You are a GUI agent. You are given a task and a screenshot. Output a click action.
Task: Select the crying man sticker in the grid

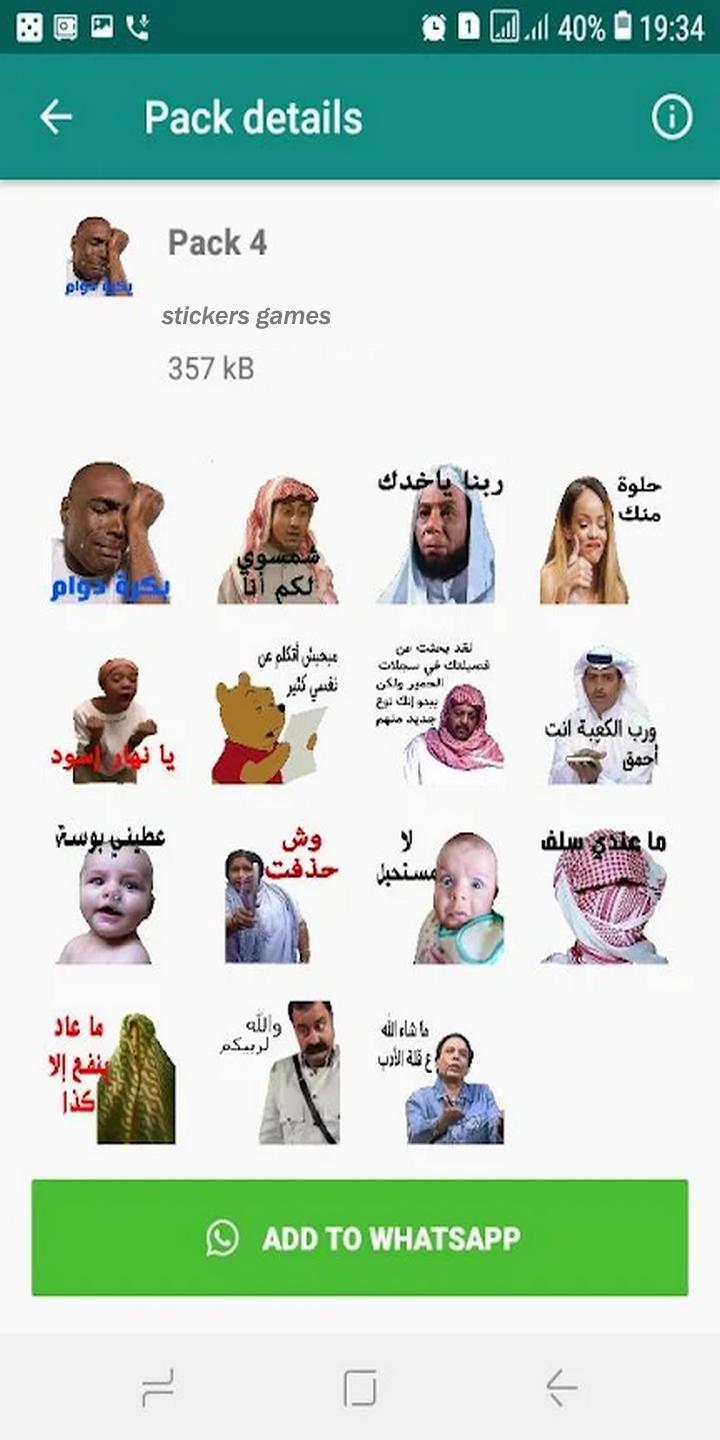[111, 533]
